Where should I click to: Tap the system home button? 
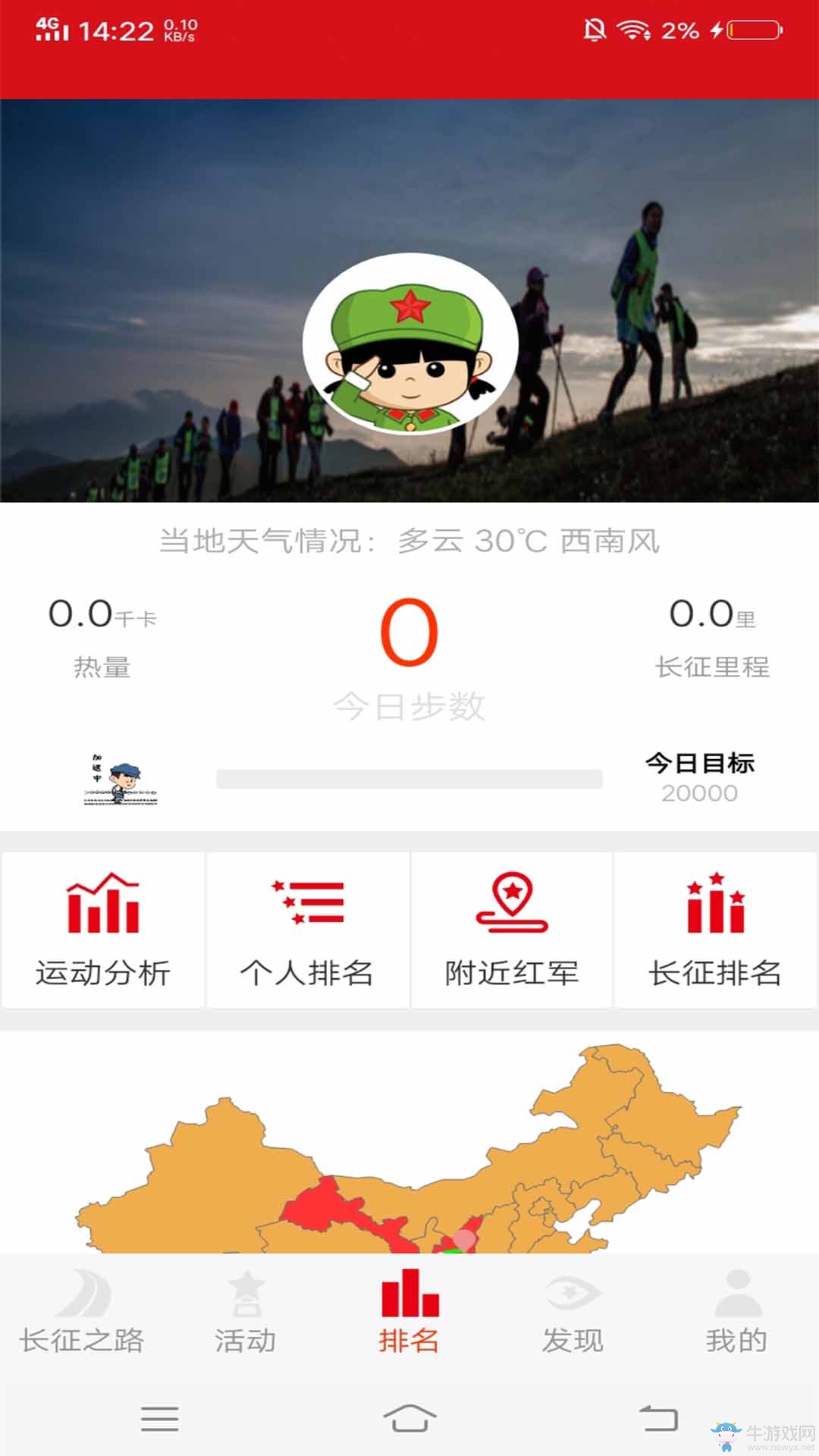pyautogui.click(x=409, y=1418)
